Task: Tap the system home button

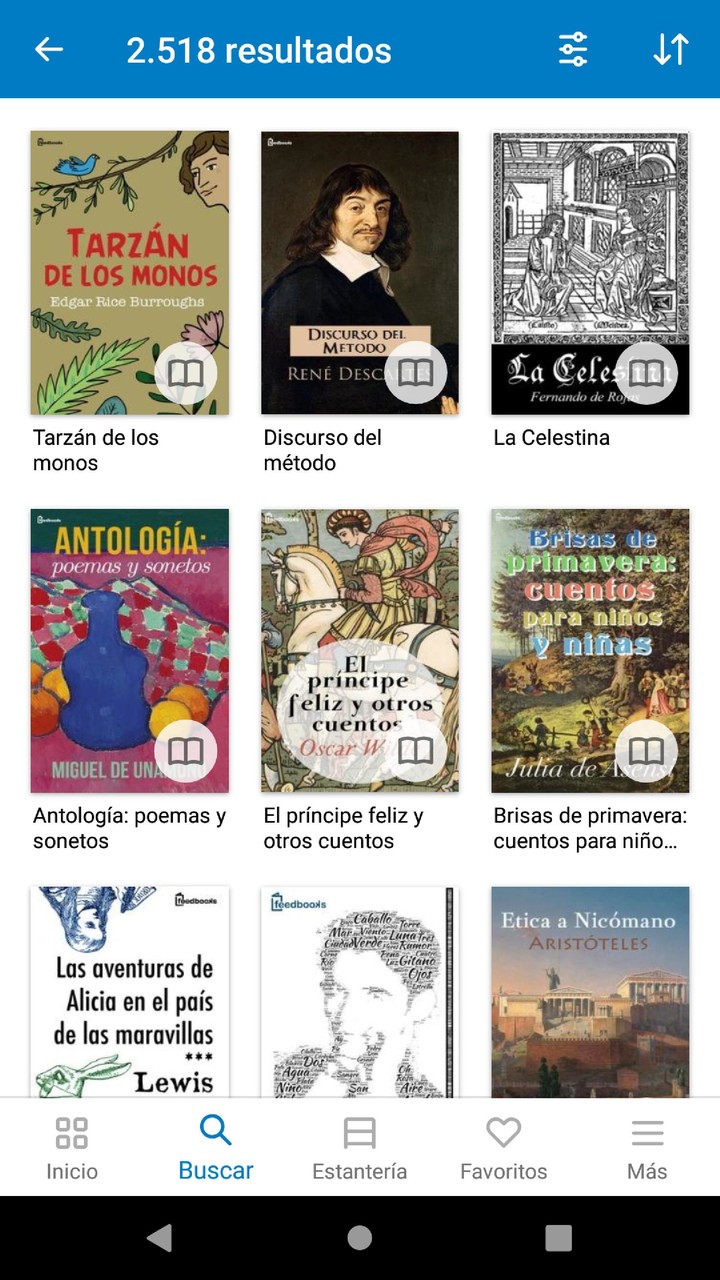Action: click(359, 1238)
